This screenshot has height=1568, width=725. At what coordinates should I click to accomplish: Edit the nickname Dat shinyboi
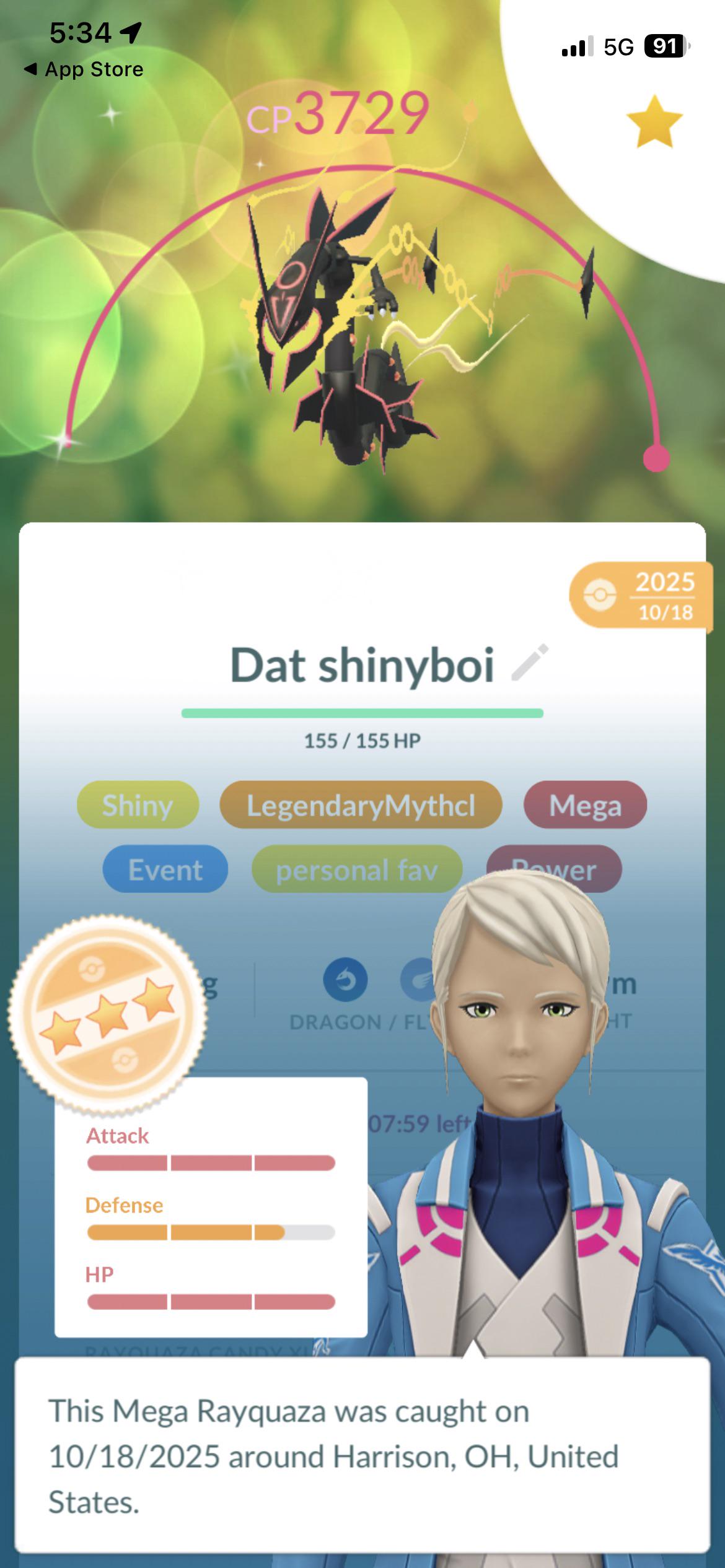pos(530,663)
